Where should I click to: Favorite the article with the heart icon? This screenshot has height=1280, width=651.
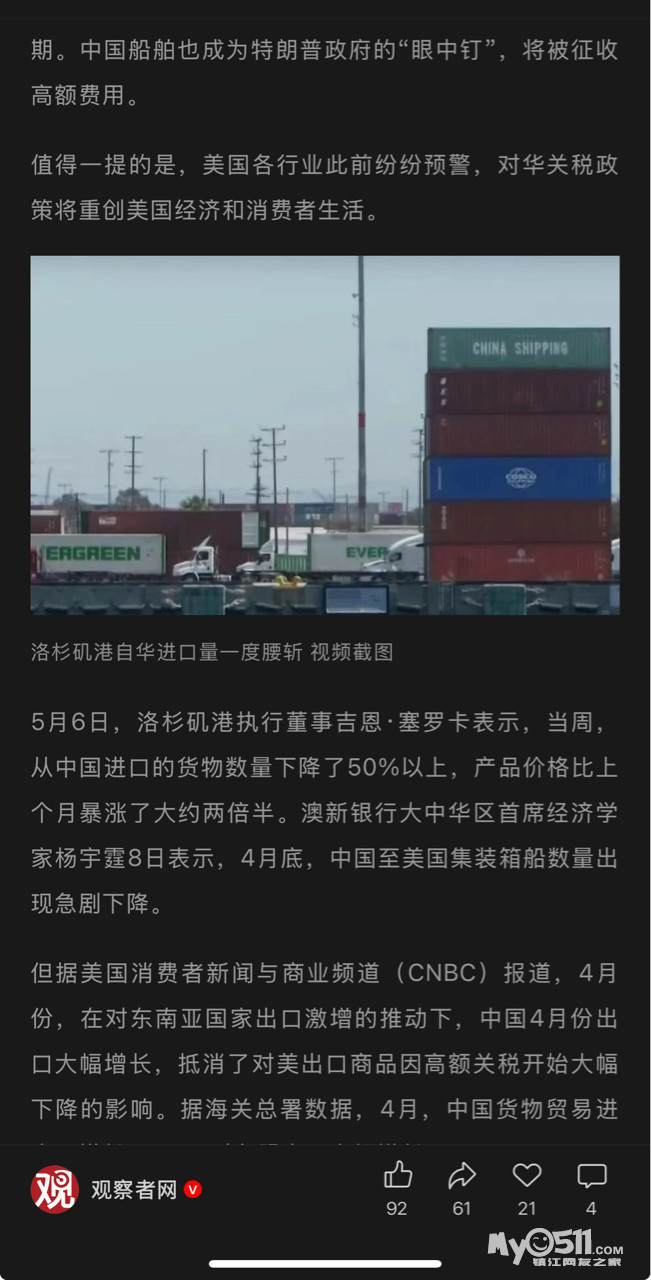(x=527, y=1175)
